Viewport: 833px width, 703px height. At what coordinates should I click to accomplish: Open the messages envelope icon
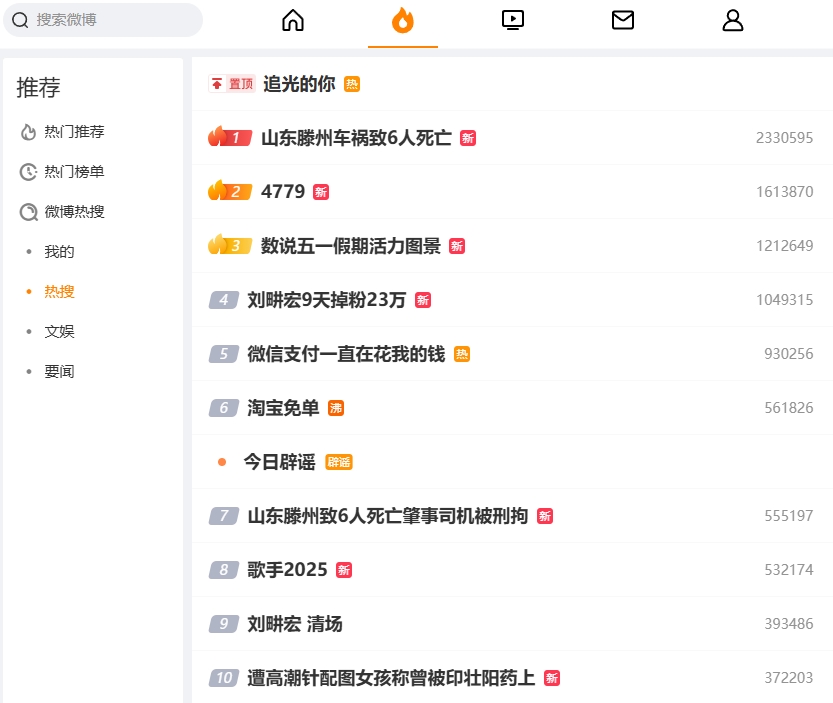(623, 20)
